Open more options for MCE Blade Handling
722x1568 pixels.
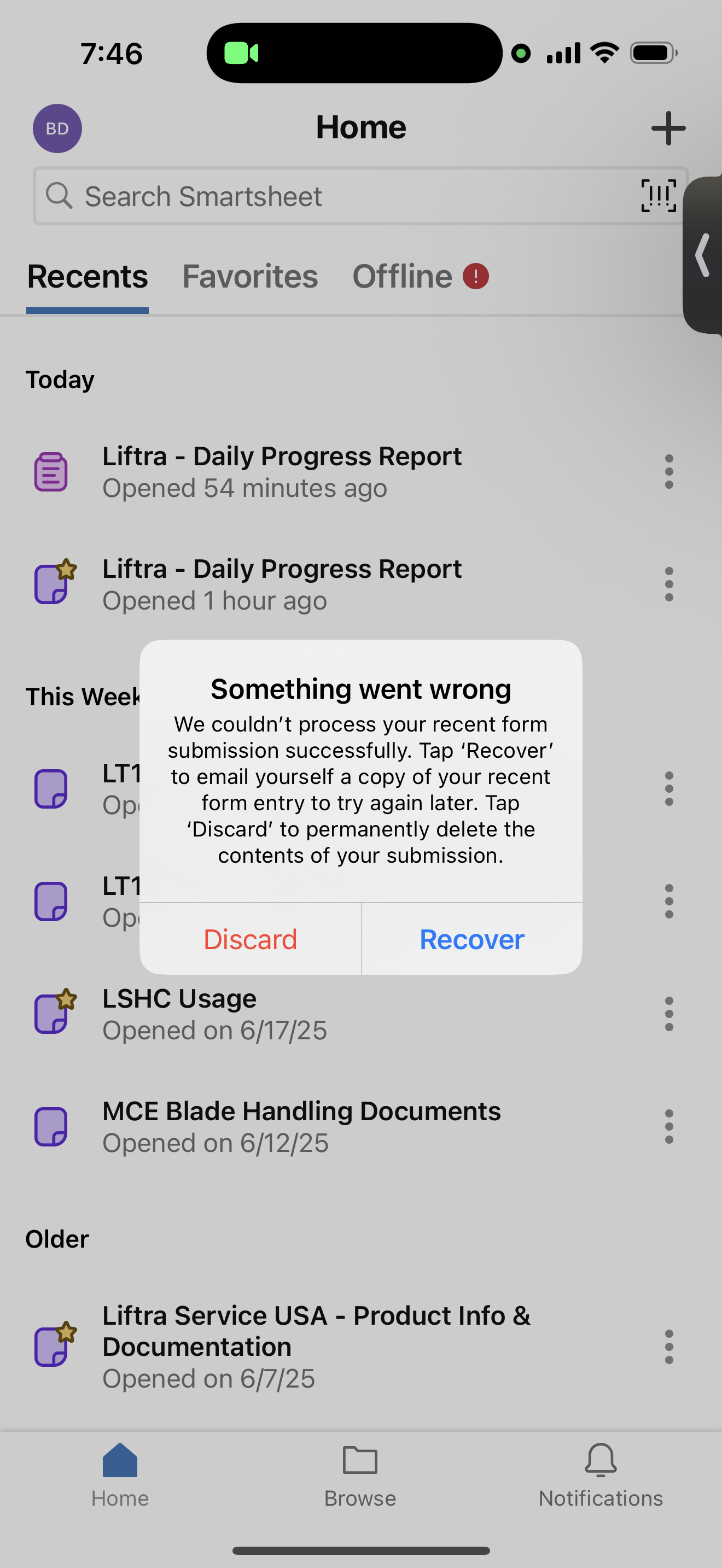tap(669, 1127)
